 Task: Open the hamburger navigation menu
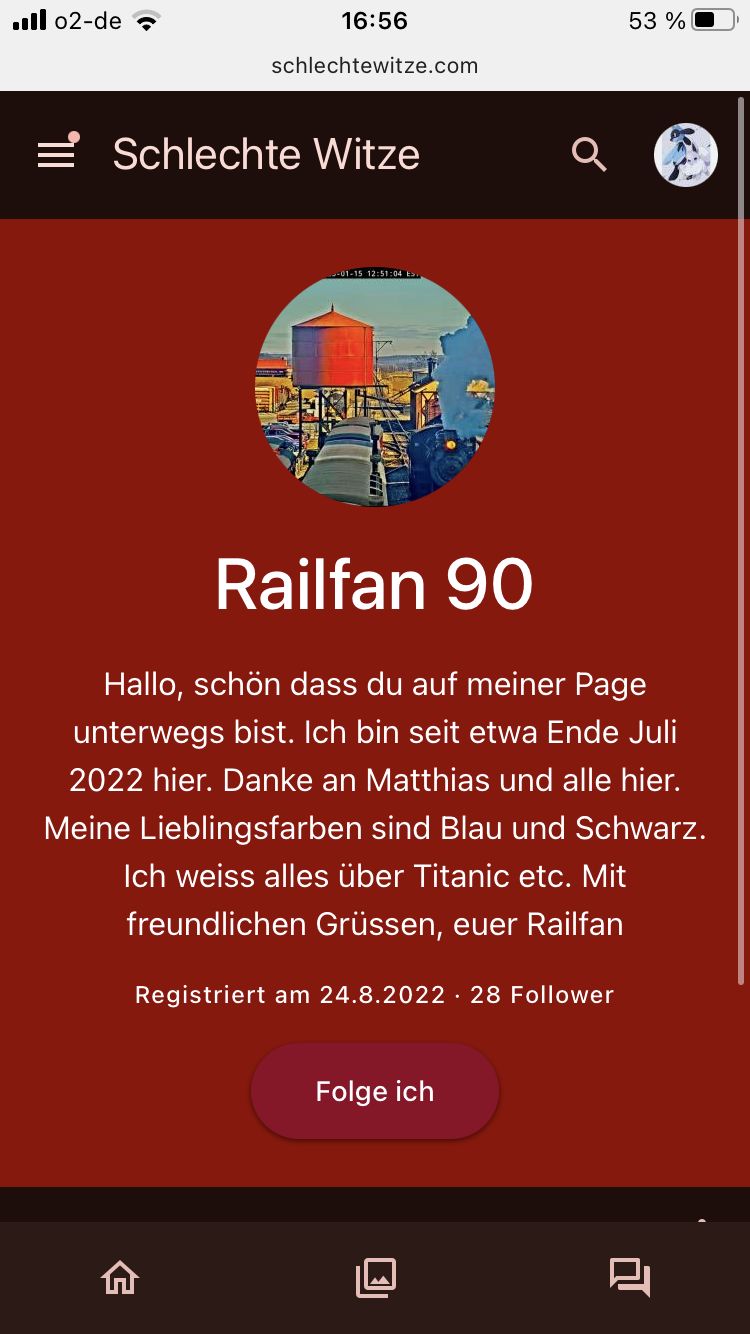click(x=56, y=155)
